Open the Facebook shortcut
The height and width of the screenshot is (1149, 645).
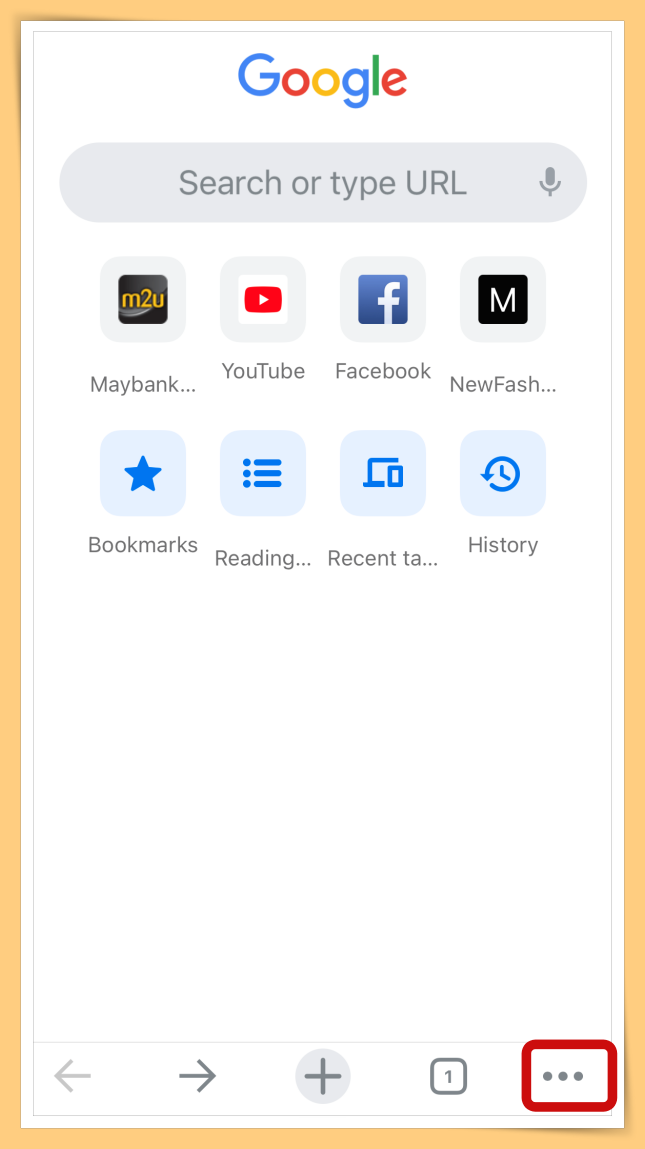(x=383, y=299)
